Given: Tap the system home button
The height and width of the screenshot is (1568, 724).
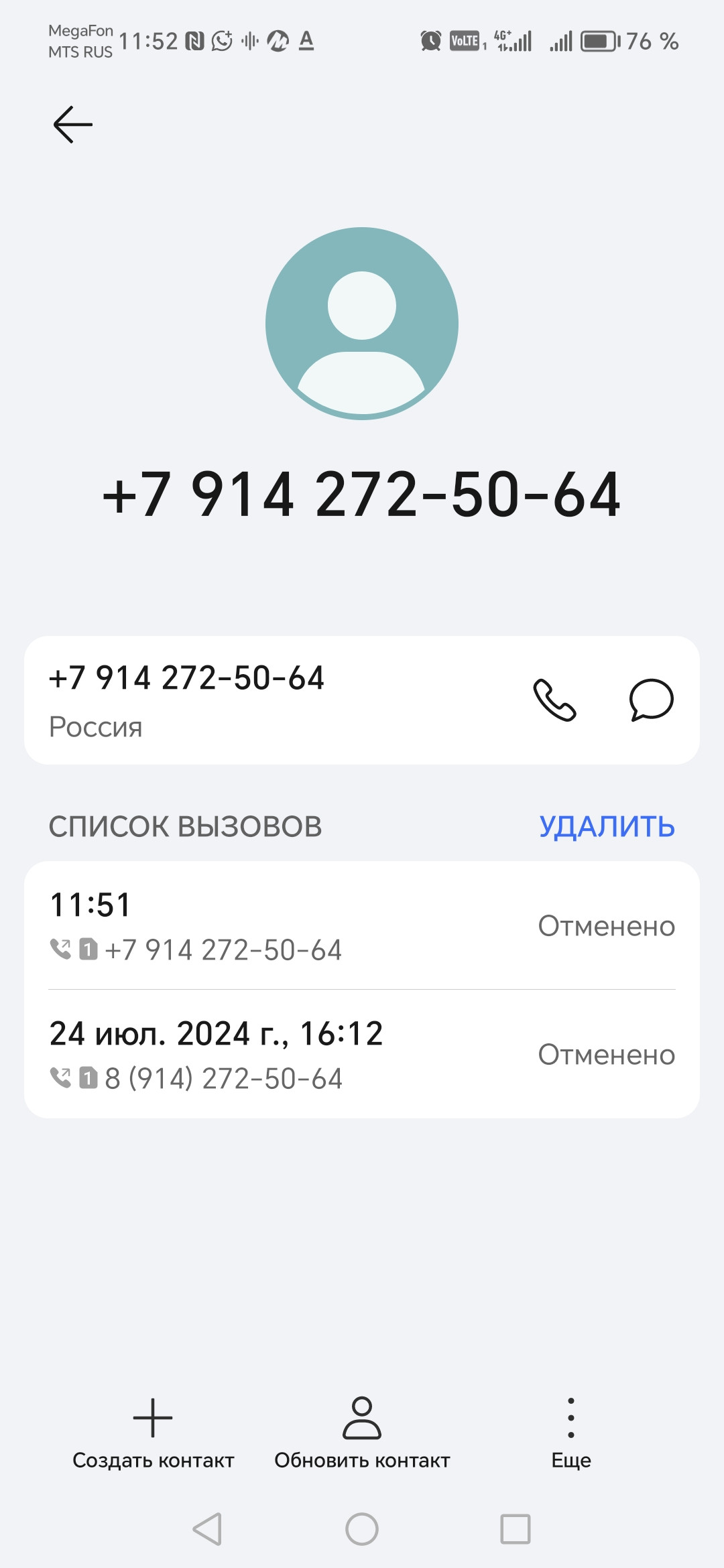Looking at the screenshot, I should click(362, 1529).
